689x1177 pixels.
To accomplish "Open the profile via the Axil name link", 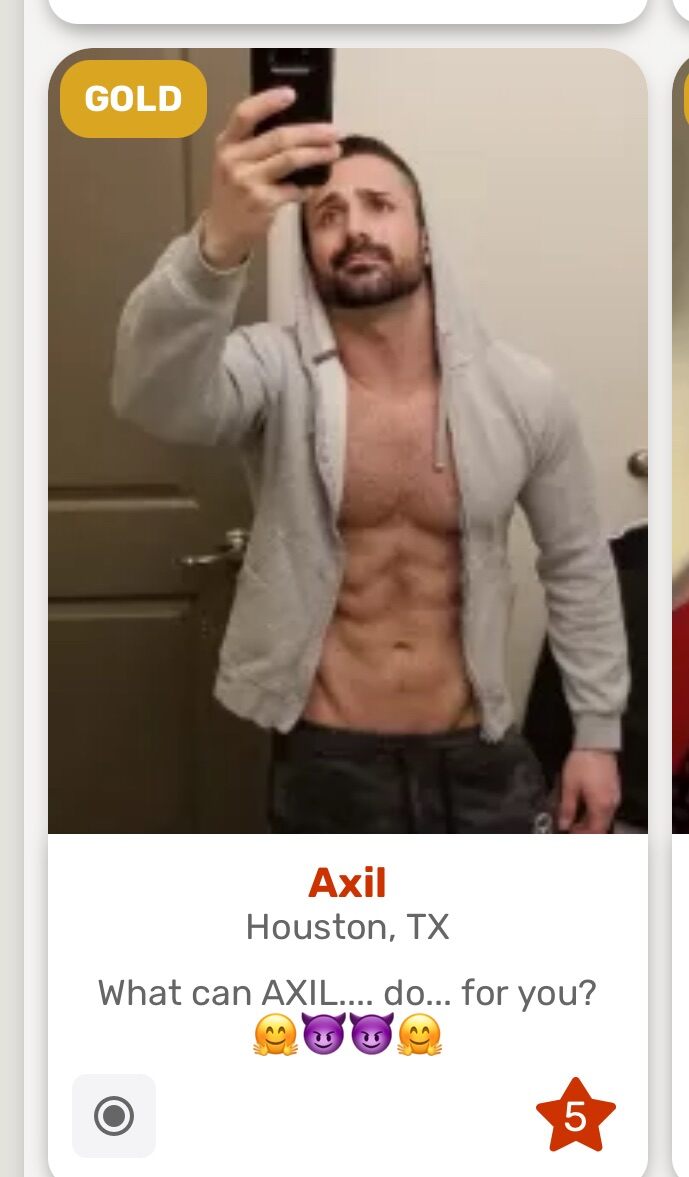I will point(347,883).
